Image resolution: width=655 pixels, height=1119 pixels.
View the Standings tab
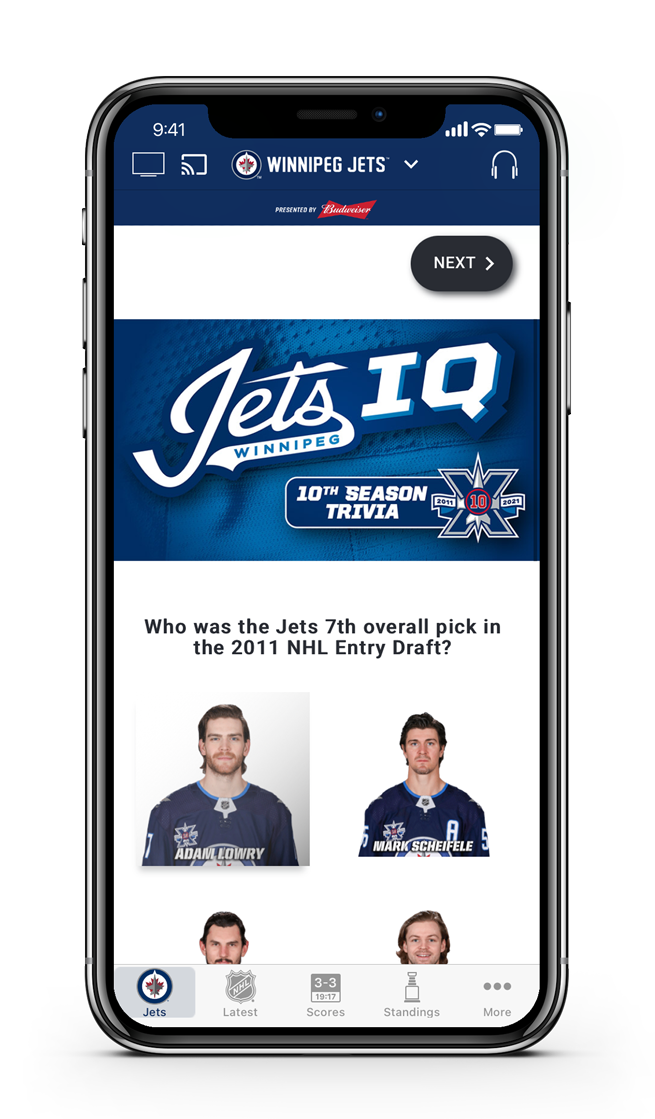(x=412, y=993)
